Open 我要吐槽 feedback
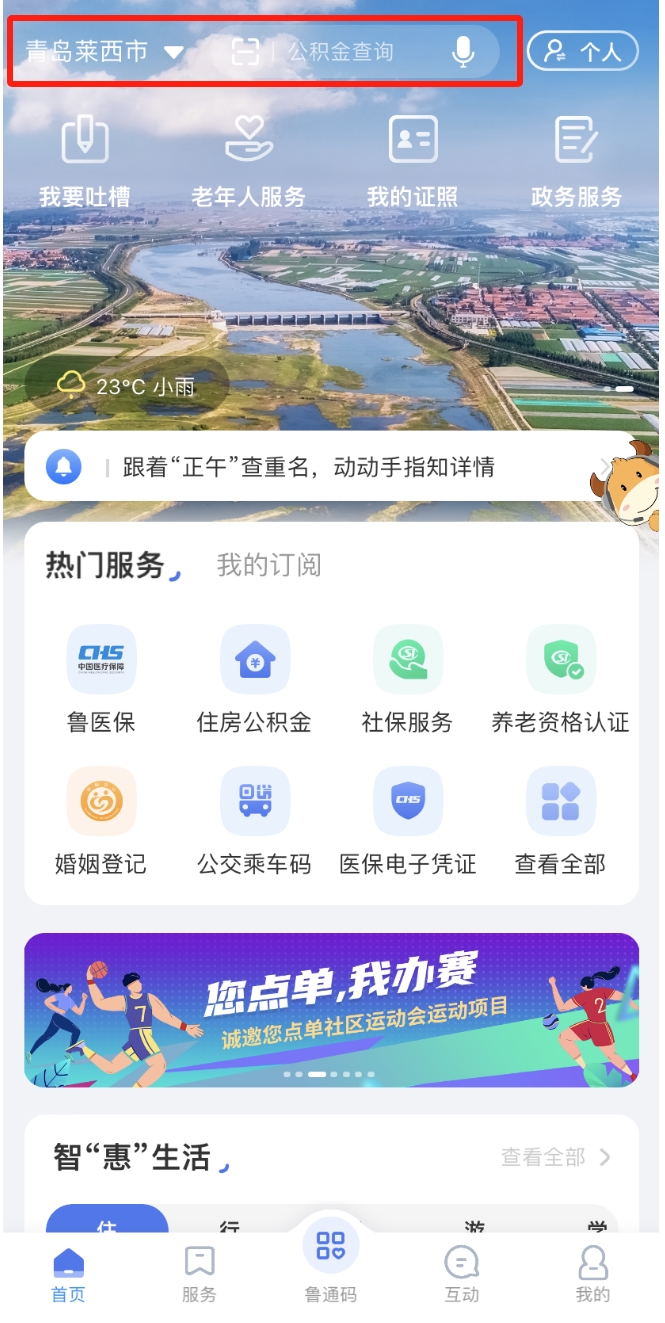Screen dimensions: 665x1323 click(x=85, y=162)
